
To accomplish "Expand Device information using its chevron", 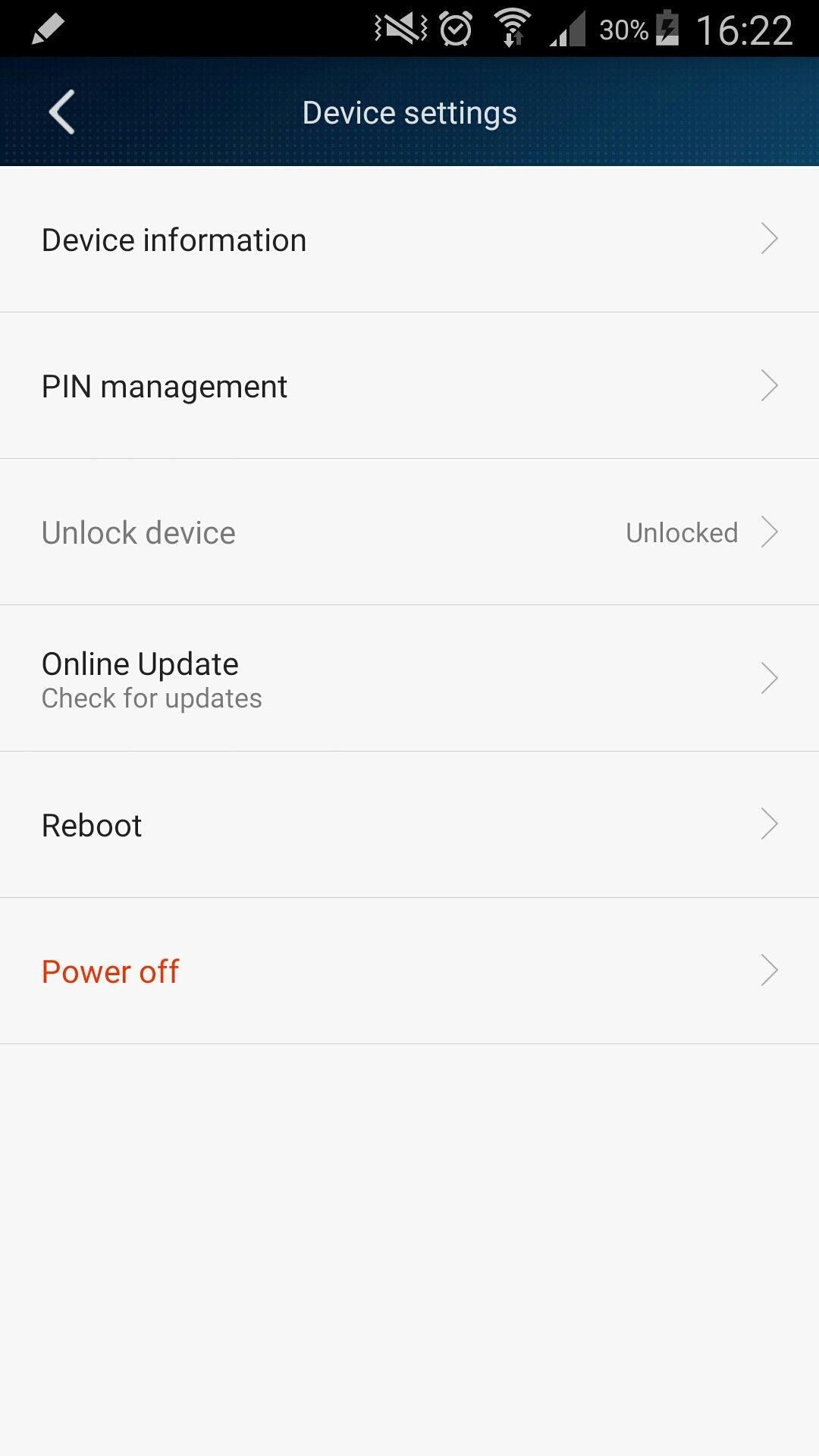I will [x=769, y=238].
